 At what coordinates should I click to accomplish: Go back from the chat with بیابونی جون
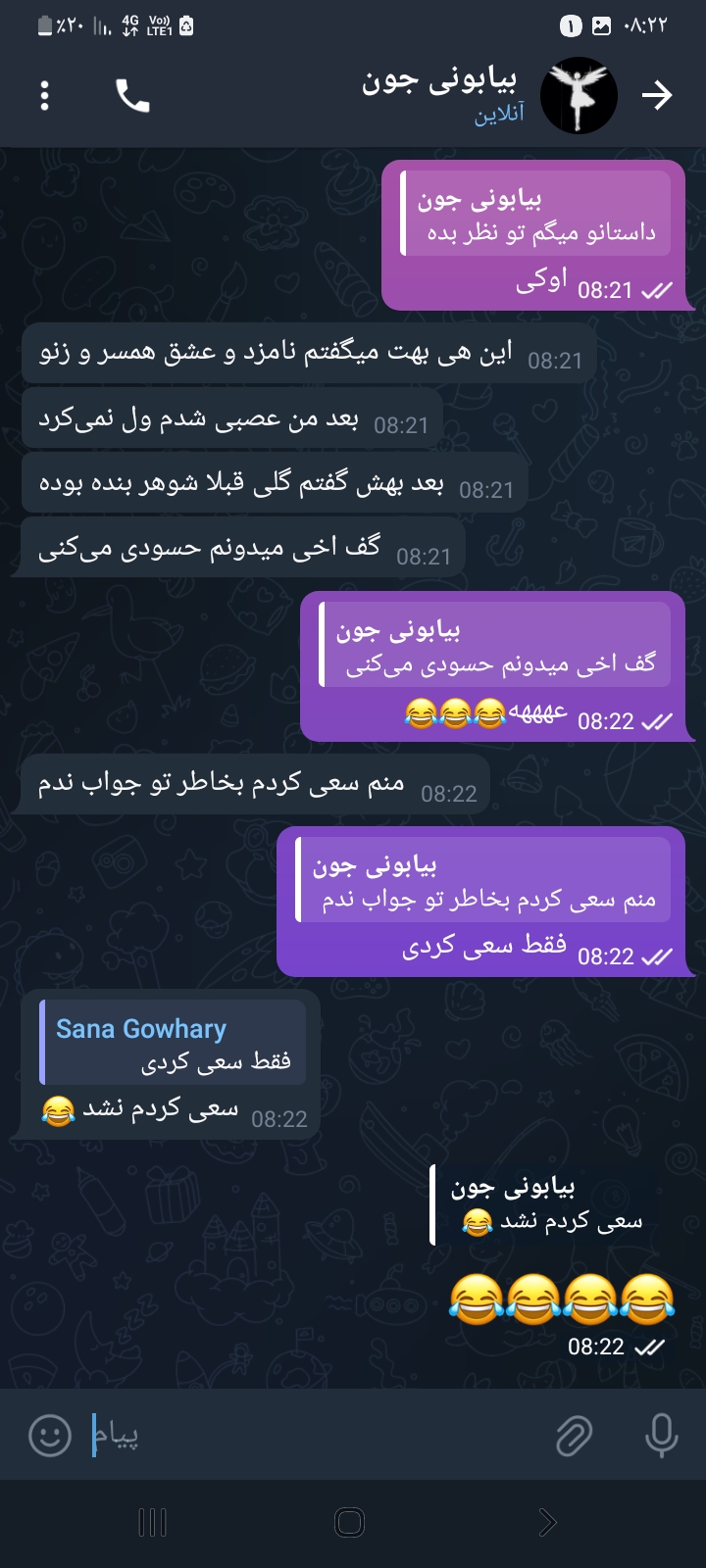(x=656, y=95)
